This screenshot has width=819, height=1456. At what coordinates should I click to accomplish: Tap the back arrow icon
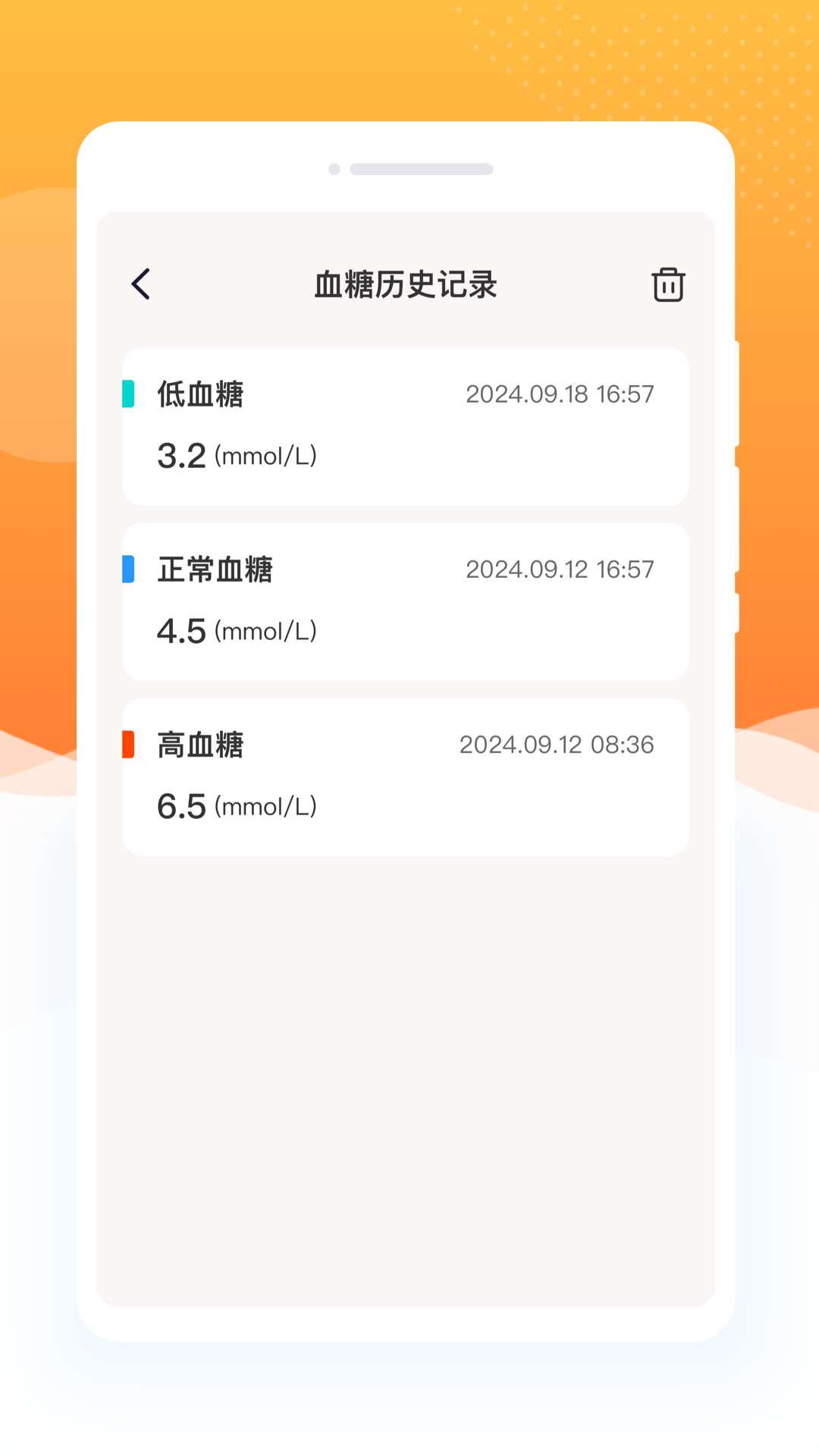click(x=140, y=284)
